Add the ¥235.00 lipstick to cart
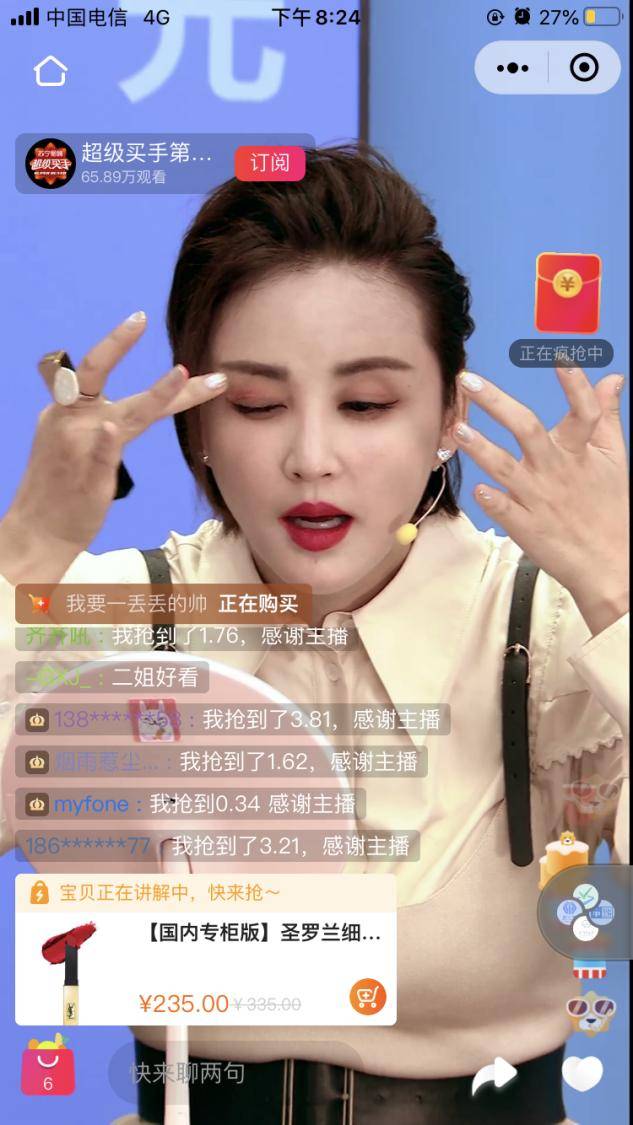The width and height of the screenshot is (633, 1125). 367,997
